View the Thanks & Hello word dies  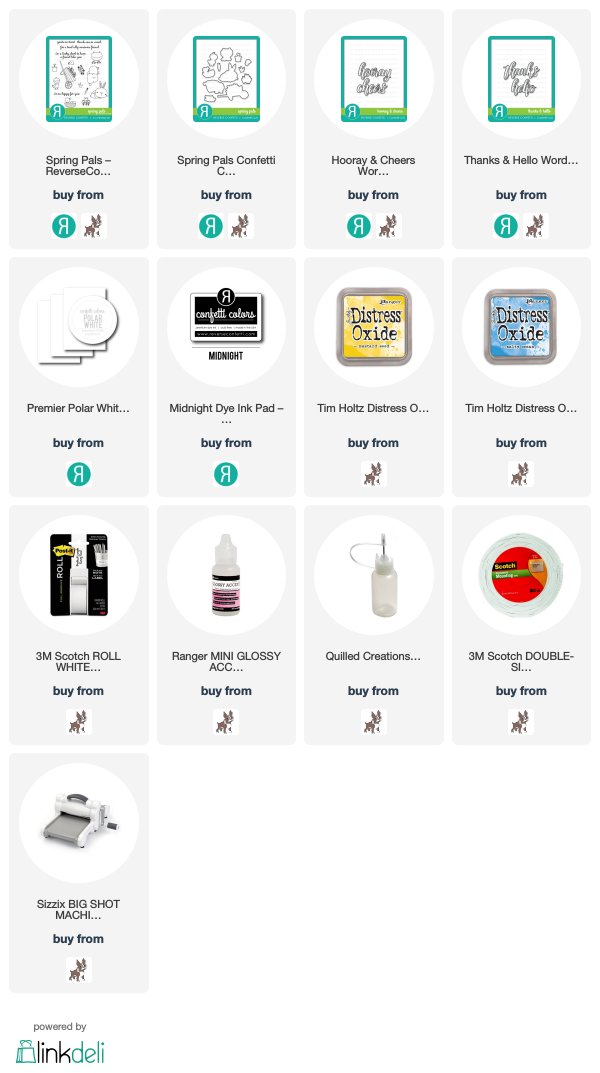(x=521, y=79)
